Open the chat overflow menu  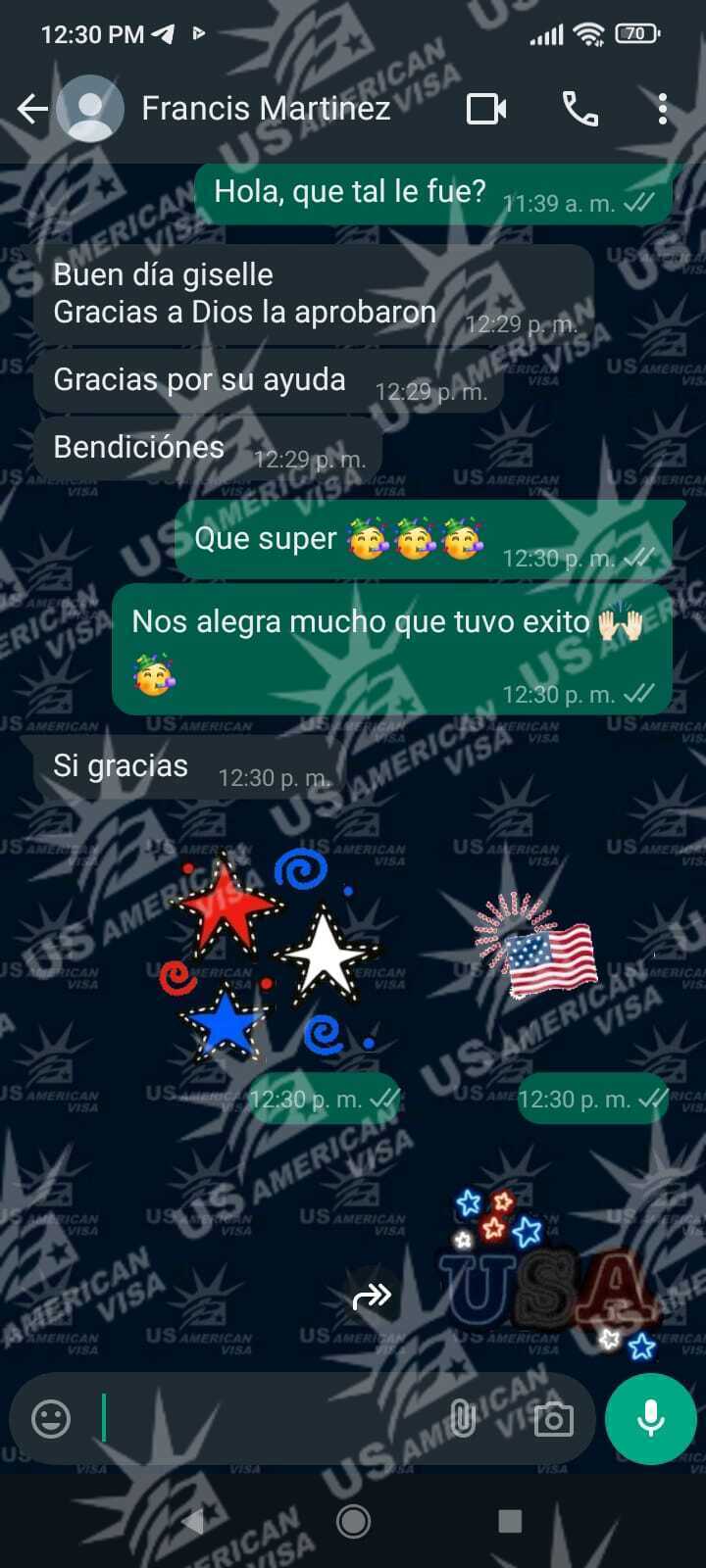[x=663, y=109]
